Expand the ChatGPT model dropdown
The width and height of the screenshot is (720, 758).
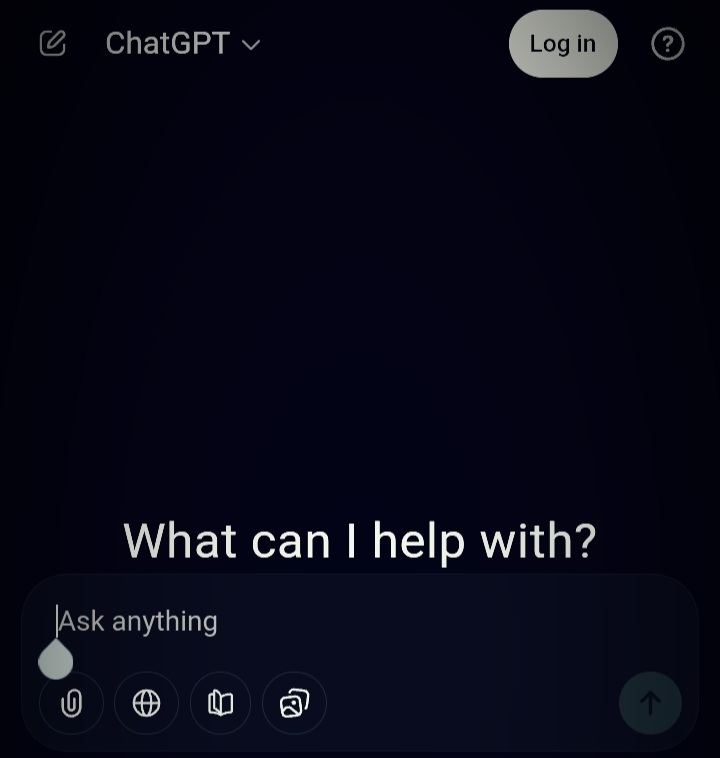(183, 44)
